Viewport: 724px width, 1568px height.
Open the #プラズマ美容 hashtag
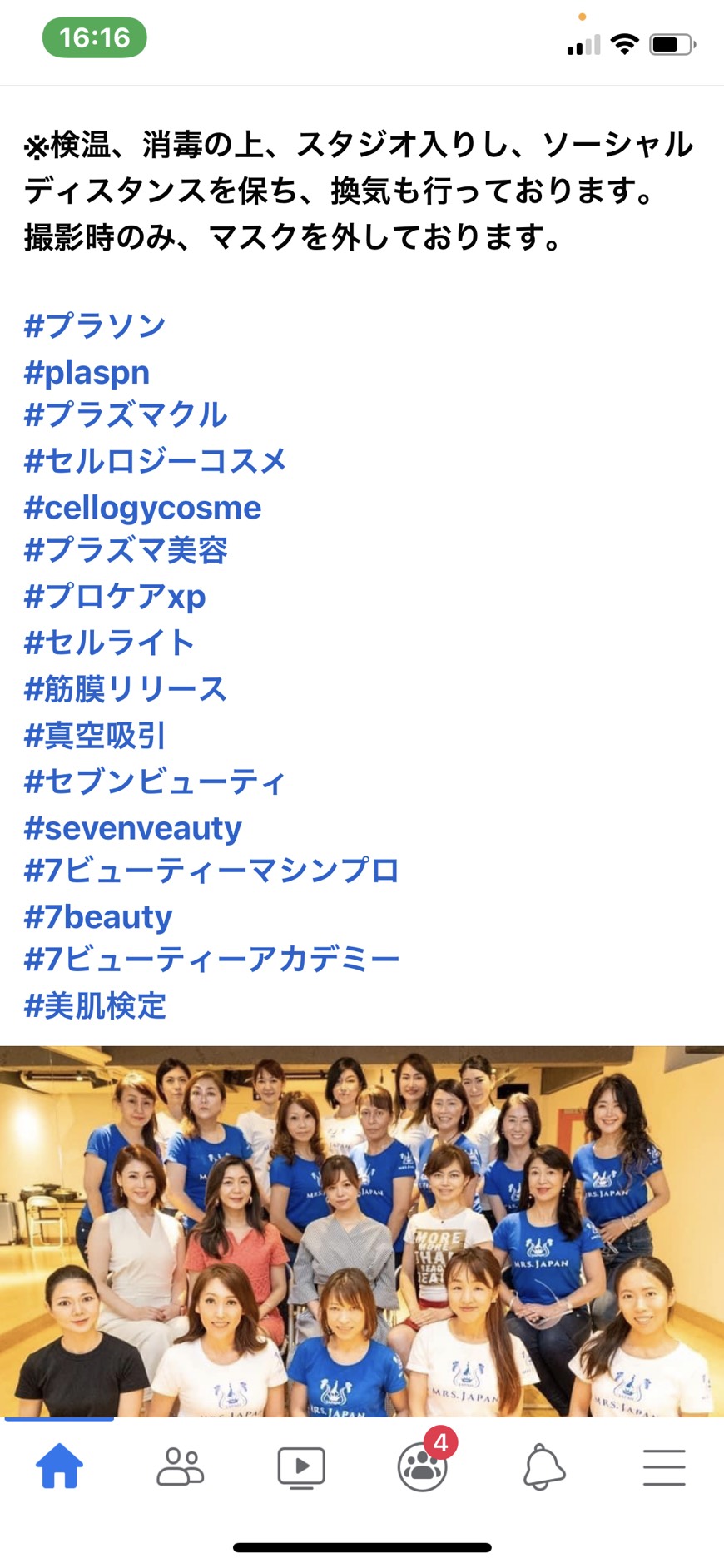pos(125,551)
